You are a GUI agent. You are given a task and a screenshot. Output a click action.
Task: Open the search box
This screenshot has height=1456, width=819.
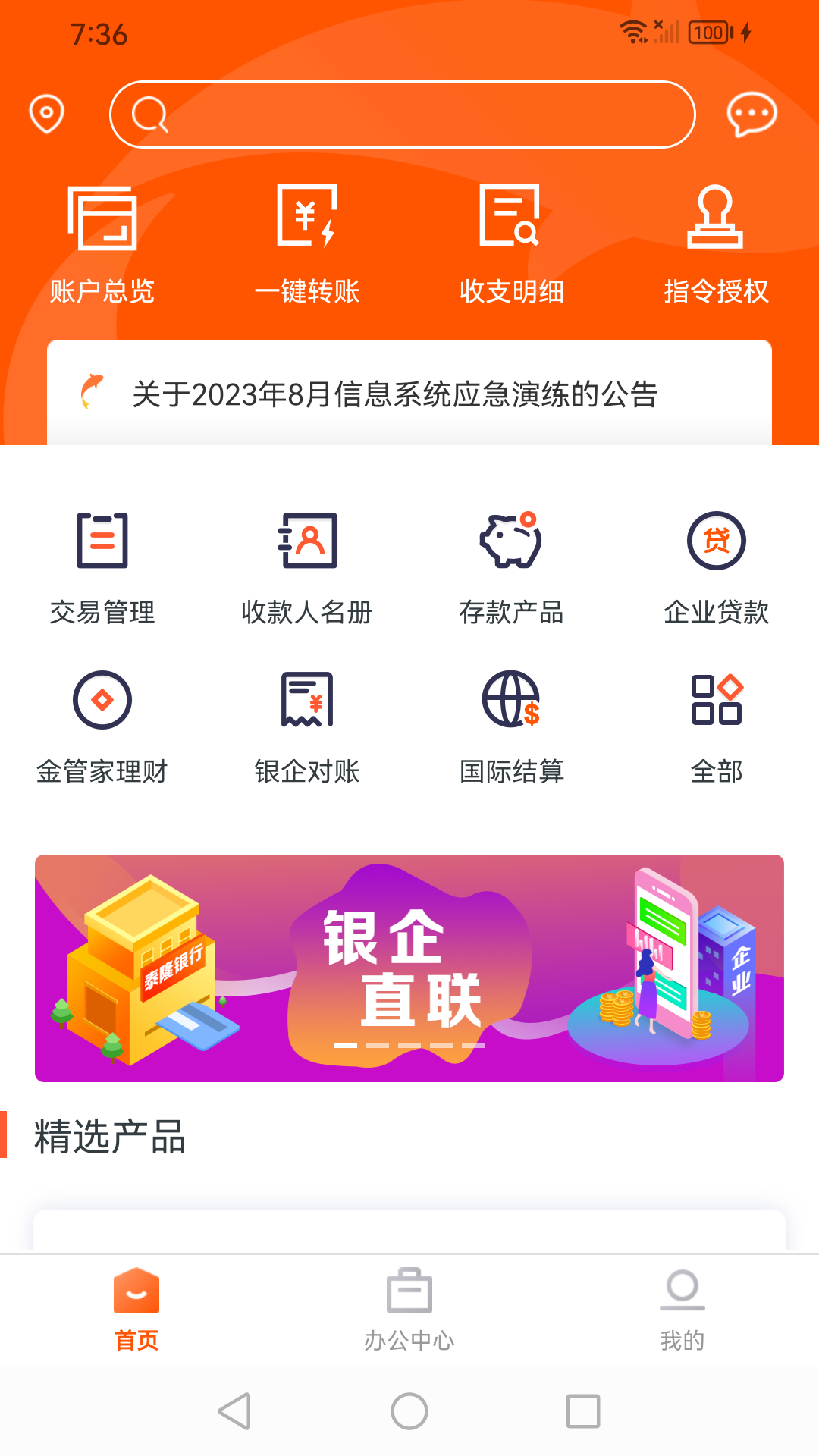tap(402, 115)
